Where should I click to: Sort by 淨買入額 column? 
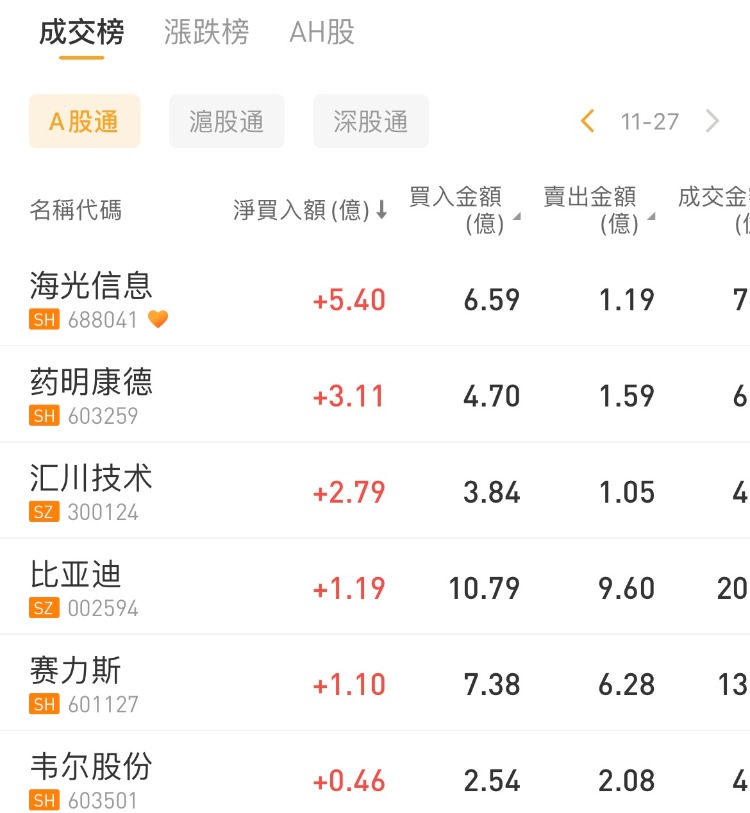310,210
